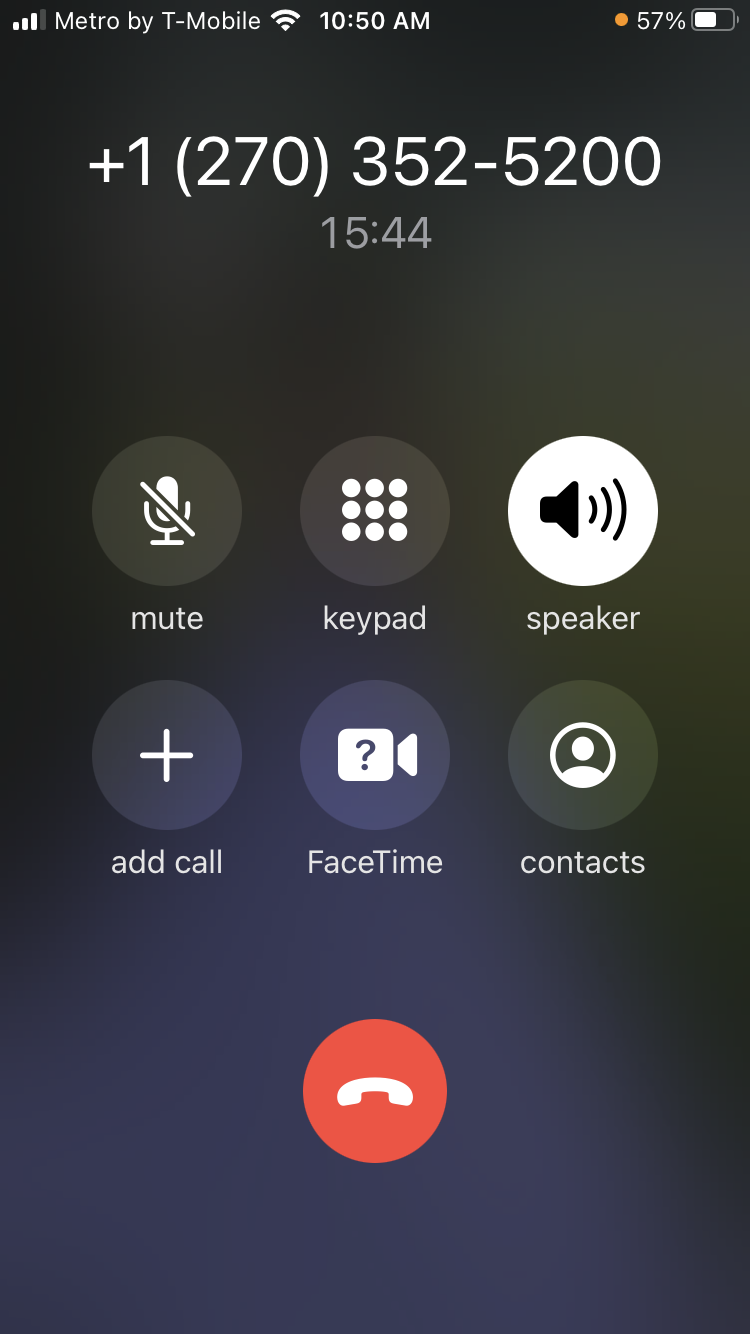
Task: Turn off the speaker
Action: 583,511
